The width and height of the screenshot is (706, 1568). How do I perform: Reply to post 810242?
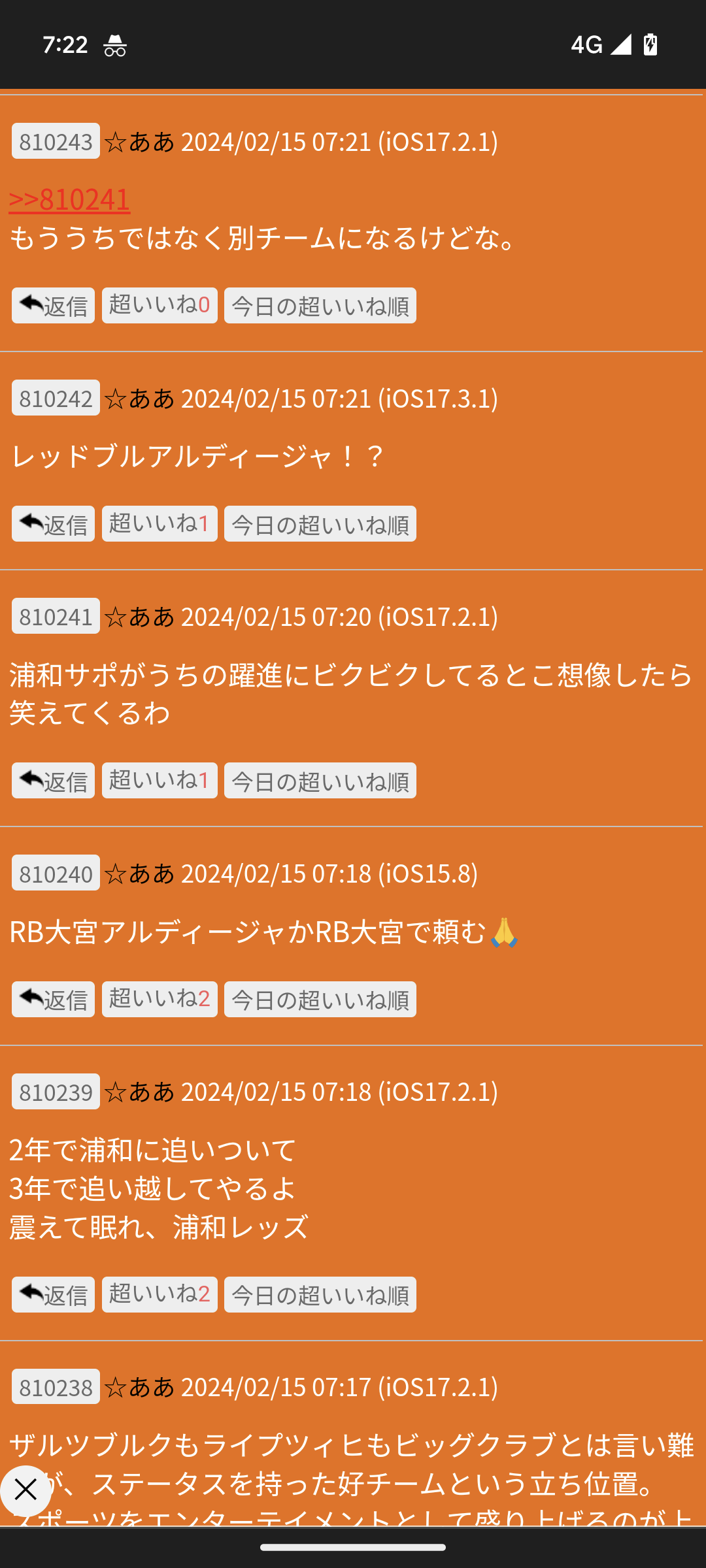[x=53, y=524]
